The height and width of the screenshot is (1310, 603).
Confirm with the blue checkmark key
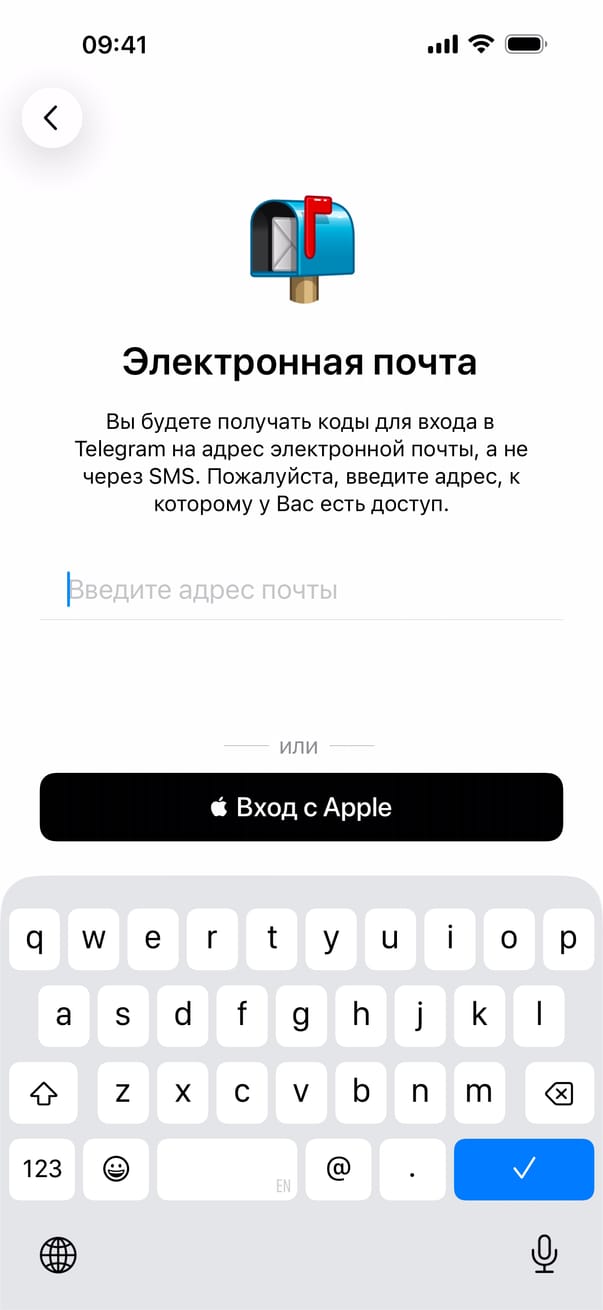click(x=523, y=1169)
